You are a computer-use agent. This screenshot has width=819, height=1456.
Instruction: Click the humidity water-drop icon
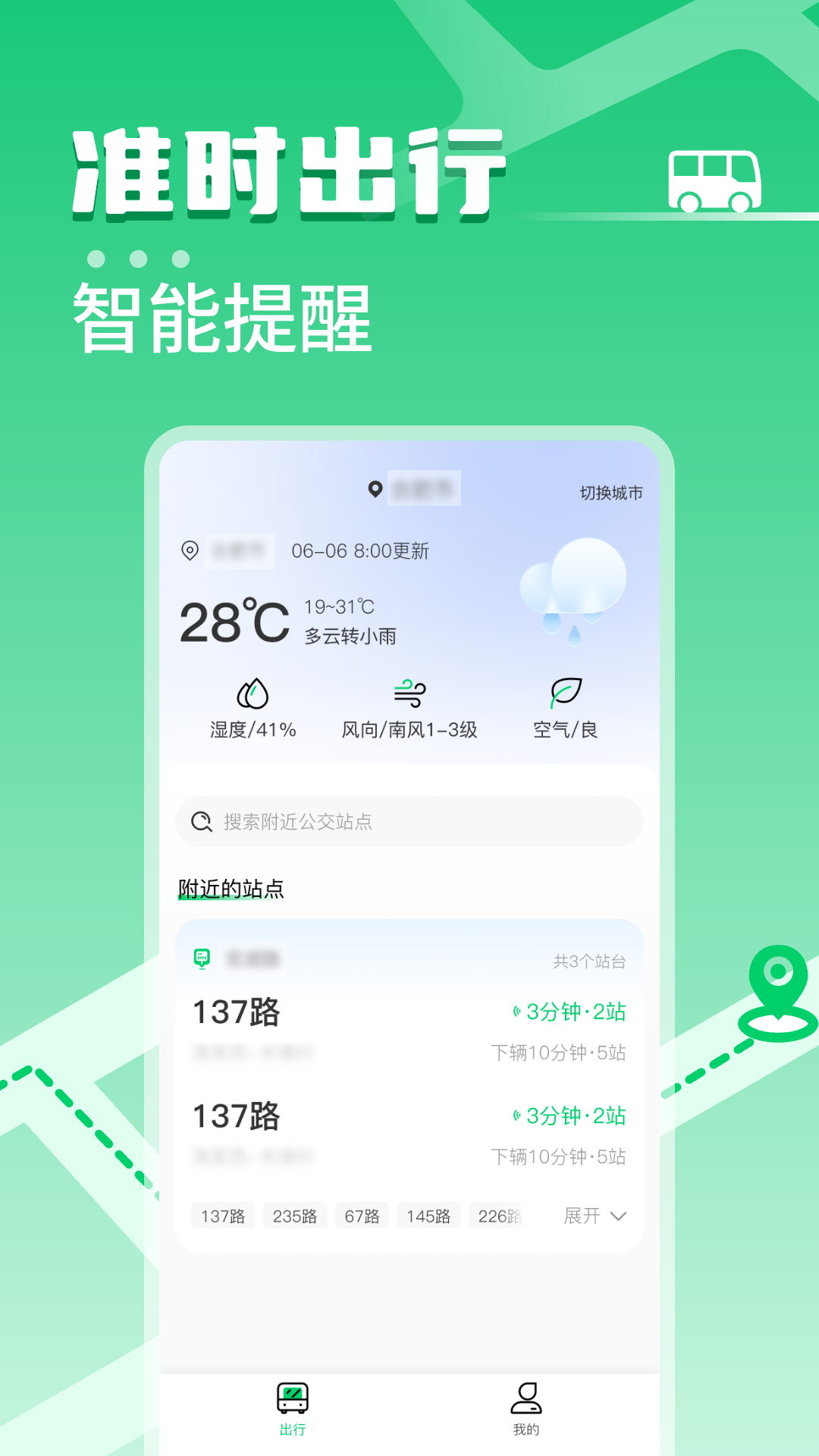pyautogui.click(x=253, y=694)
